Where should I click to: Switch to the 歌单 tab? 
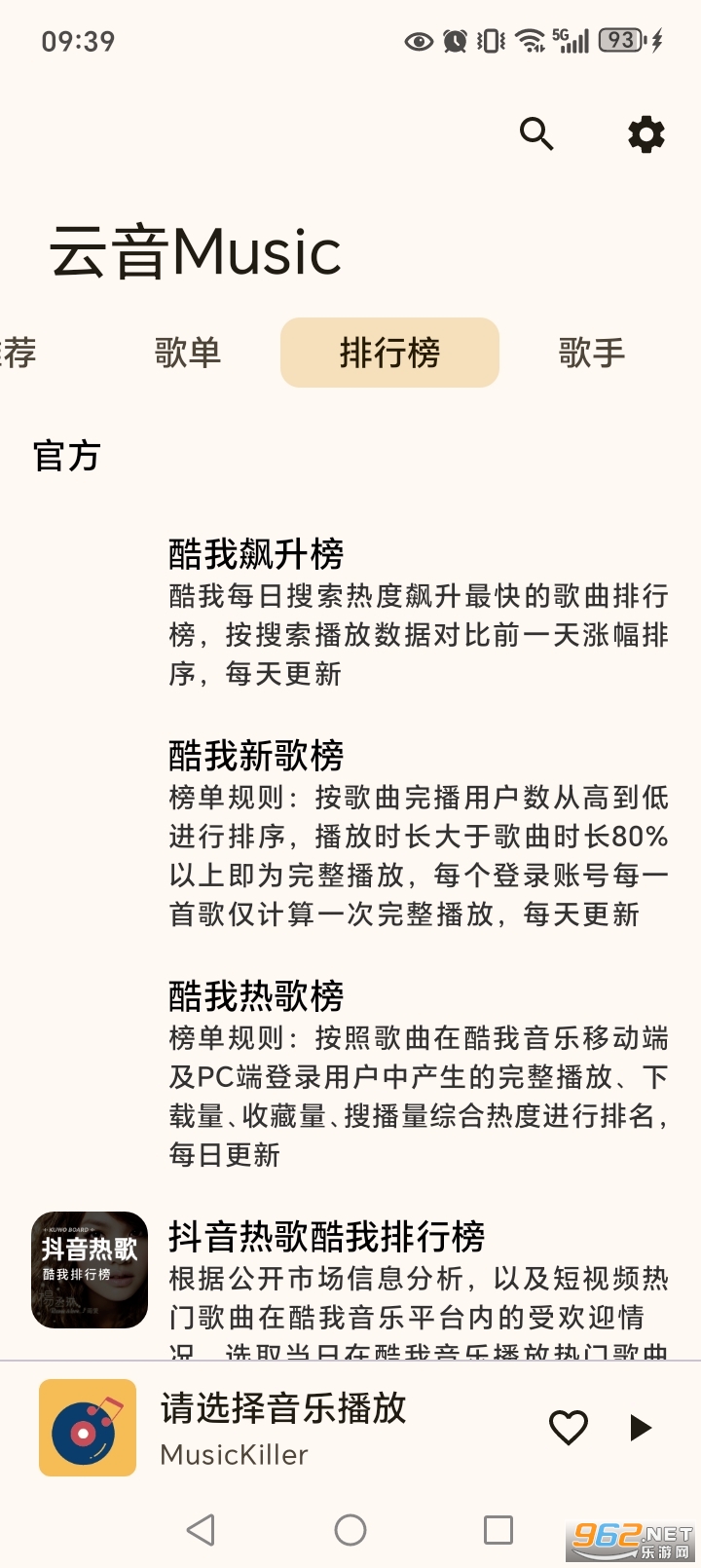click(x=188, y=353)
